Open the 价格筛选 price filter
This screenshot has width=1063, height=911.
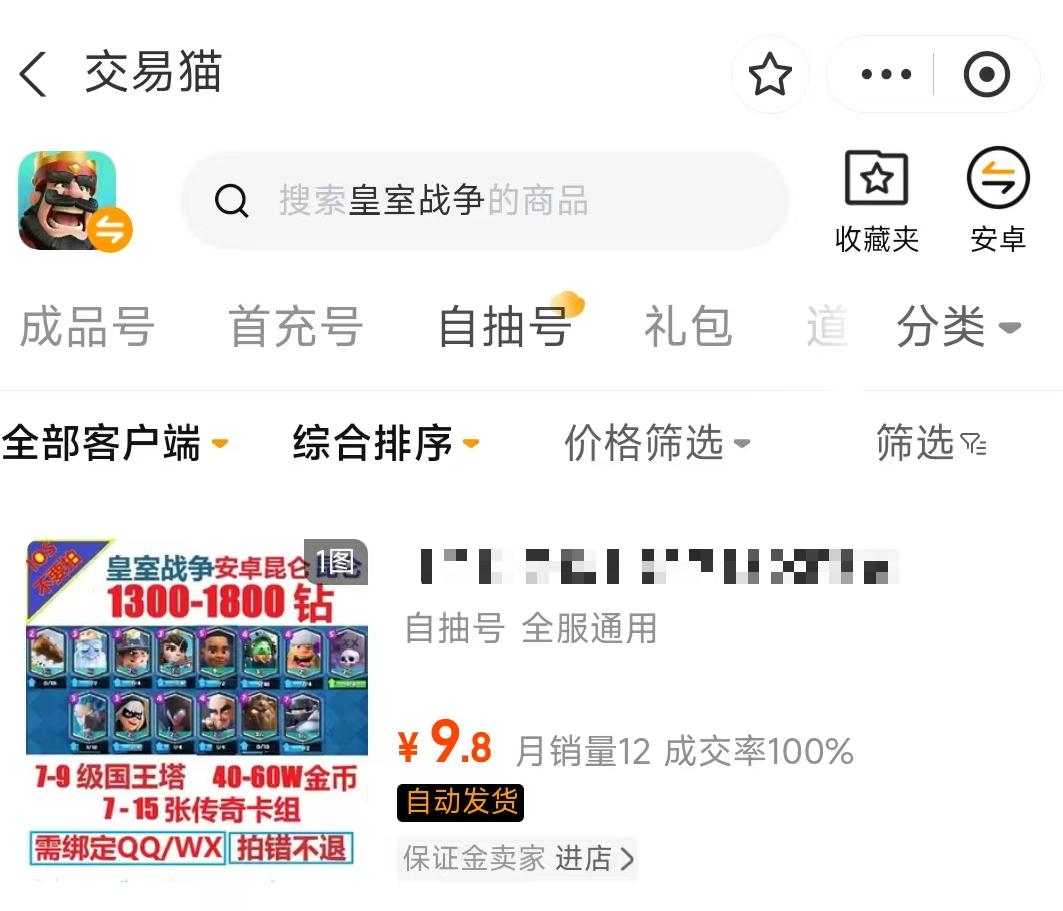tap(656, 443)
